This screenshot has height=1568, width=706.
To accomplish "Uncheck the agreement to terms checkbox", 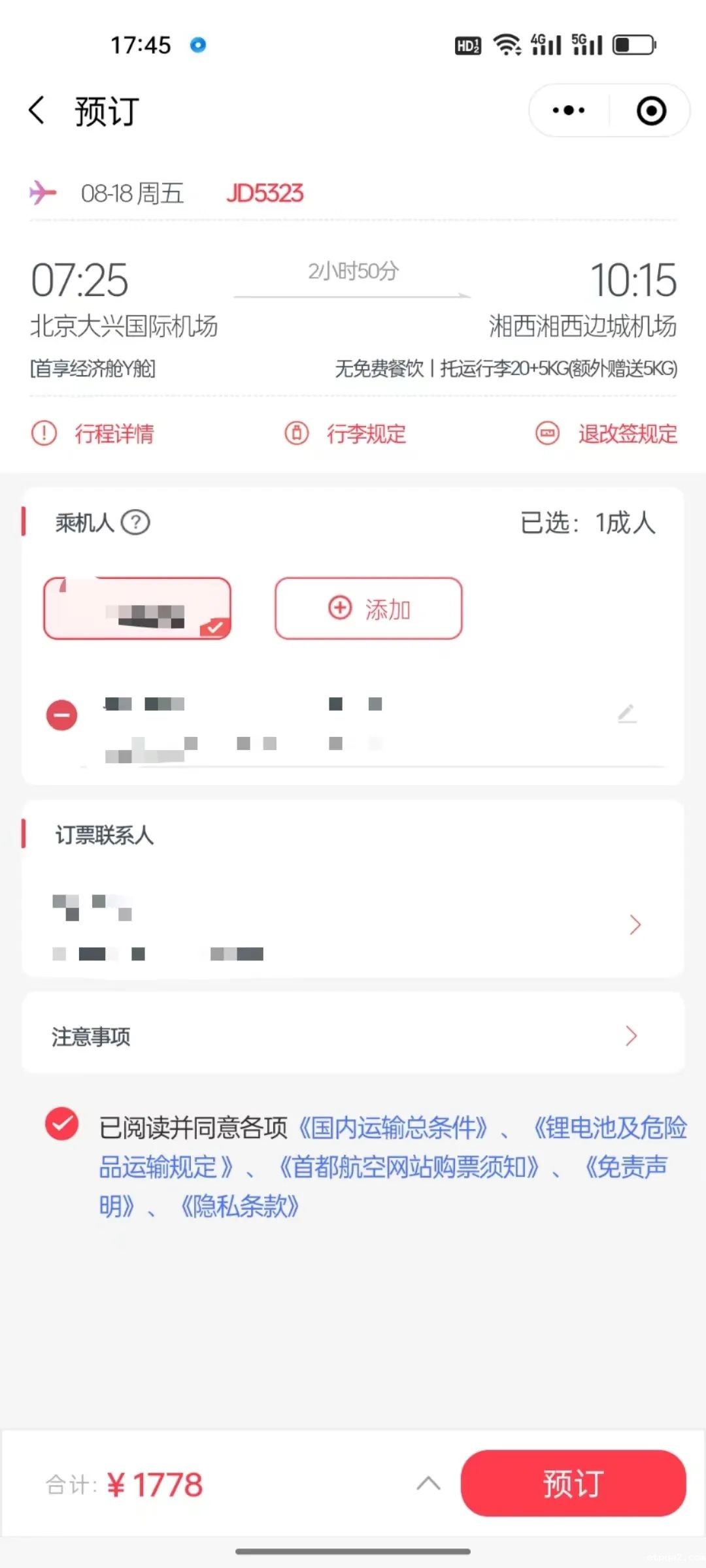I will (x=62, y=1124).
